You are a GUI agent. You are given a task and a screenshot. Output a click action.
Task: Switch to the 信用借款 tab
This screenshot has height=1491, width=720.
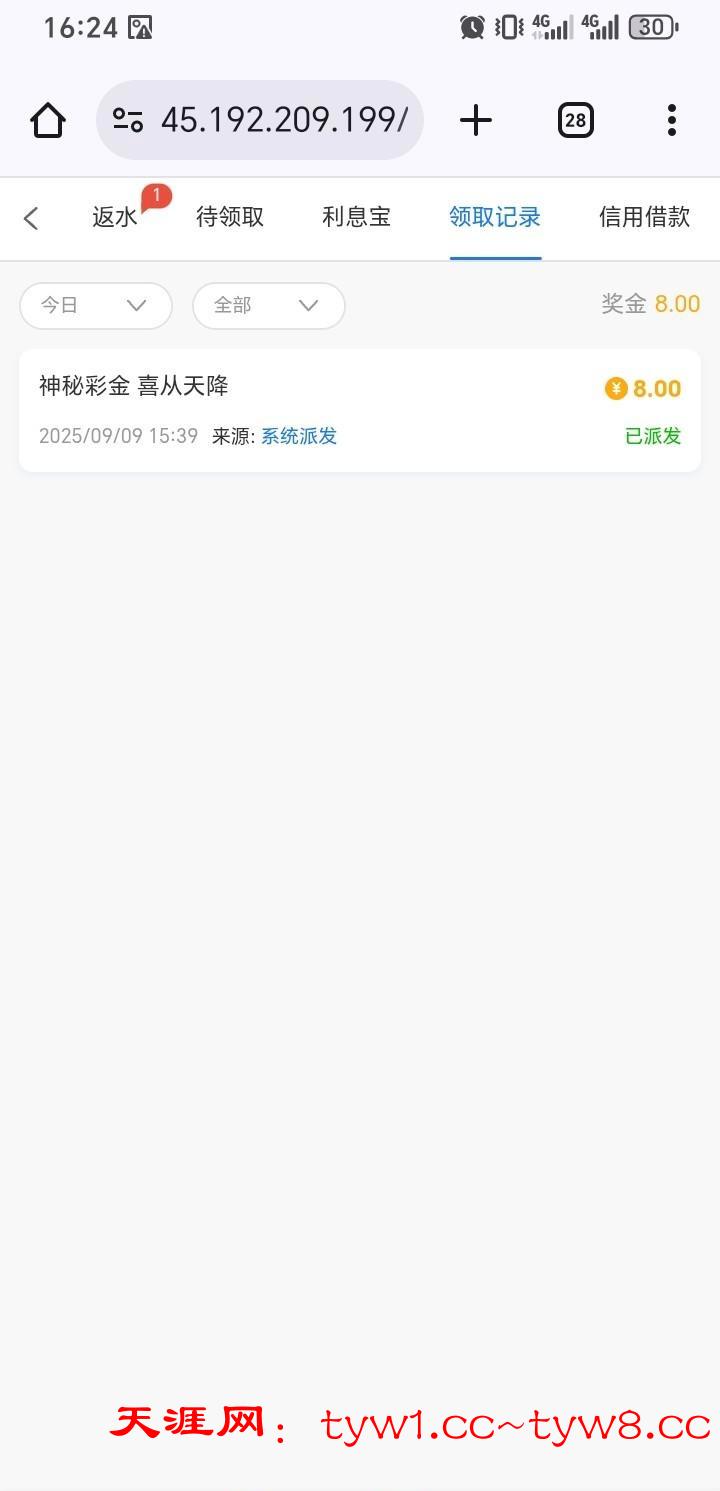pyautogui.click(x=644, y=217)
